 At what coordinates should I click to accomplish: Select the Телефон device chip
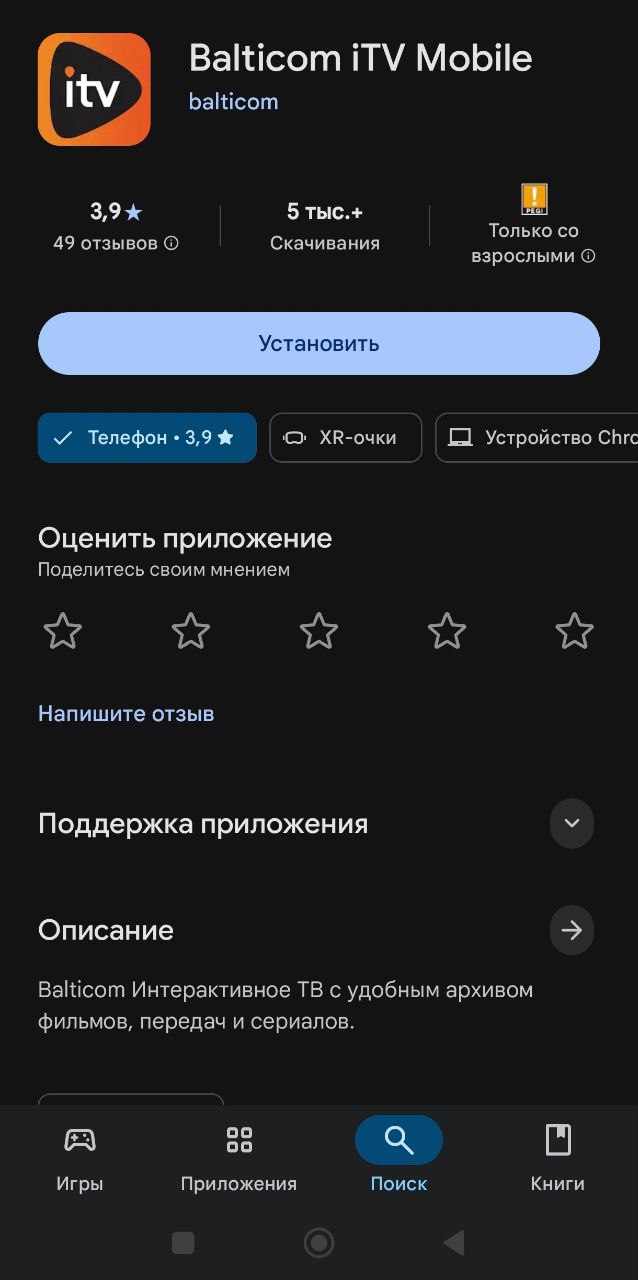click(x=147, y=438)
